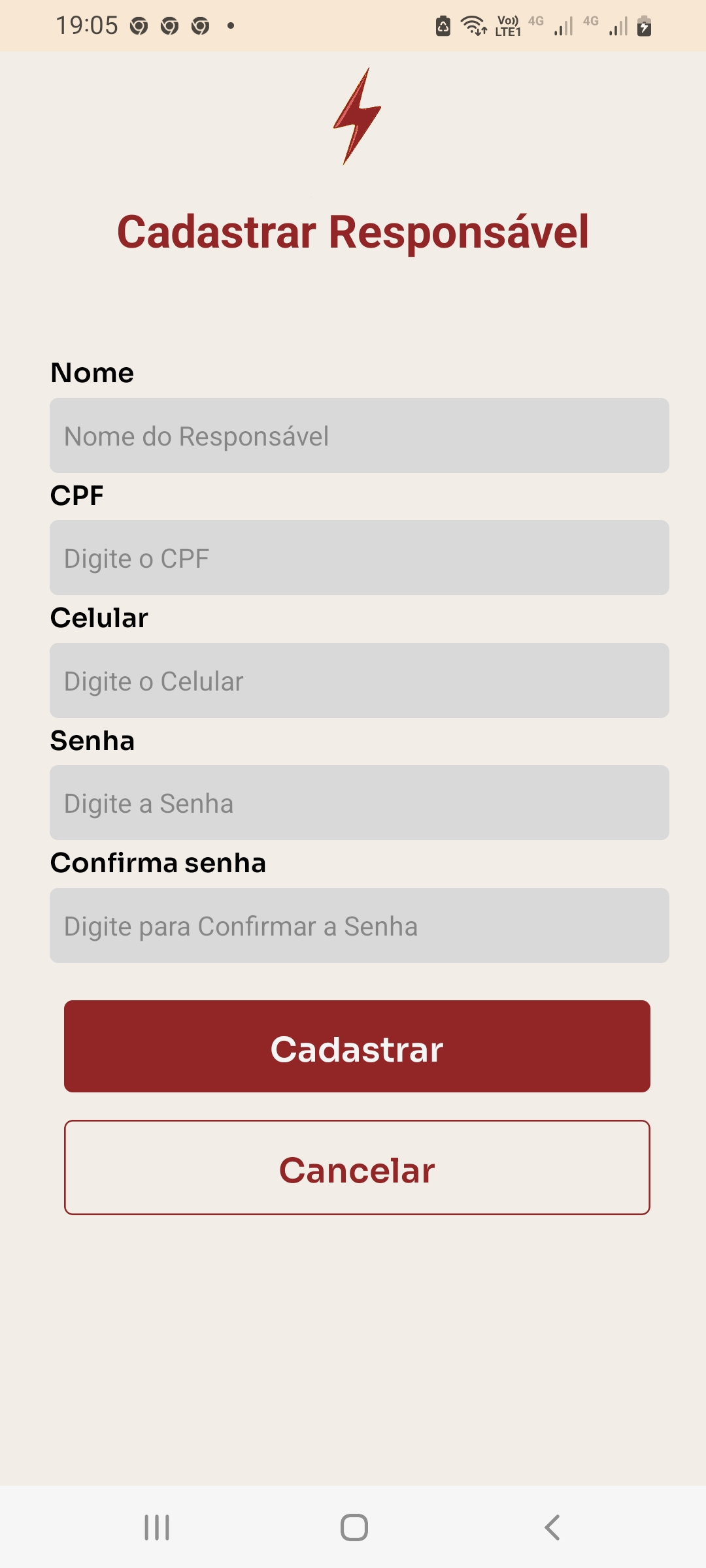The width and height of the screenshot is (706, 1568).
Task: Tap the Home button in navigation bar
Action: click(353, 1527)
